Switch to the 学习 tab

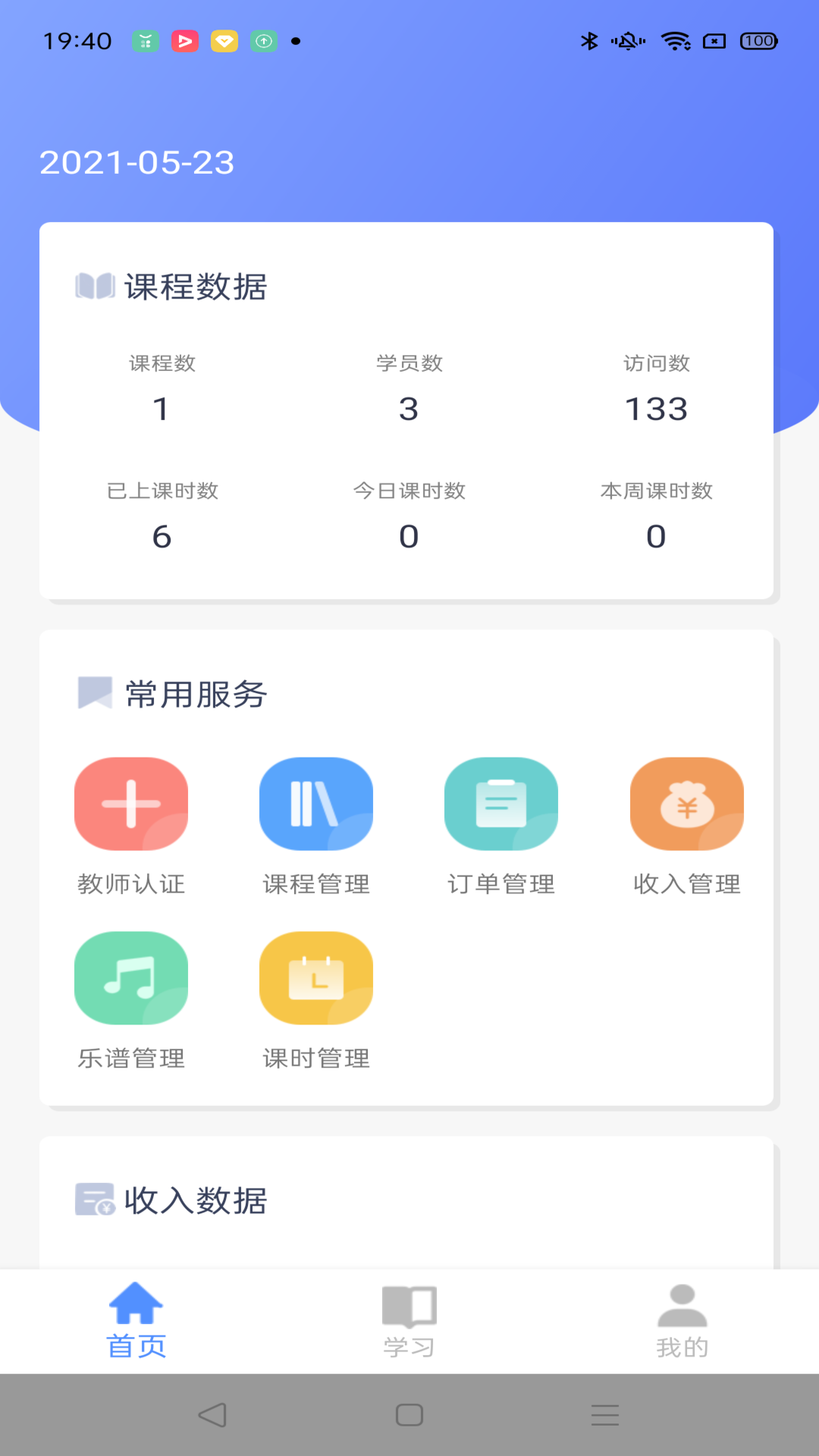click(409, 1321)
